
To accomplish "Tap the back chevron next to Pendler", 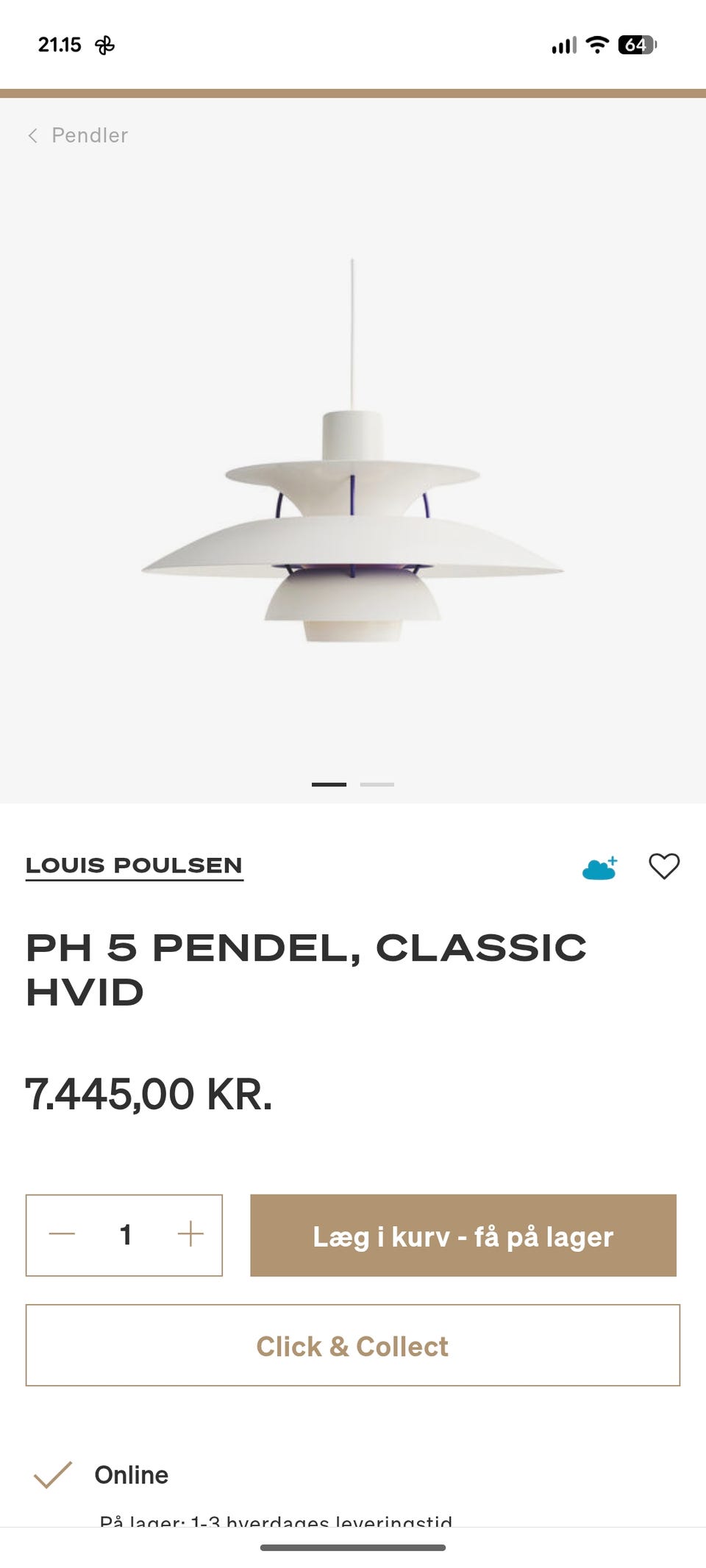I will 33,135.
